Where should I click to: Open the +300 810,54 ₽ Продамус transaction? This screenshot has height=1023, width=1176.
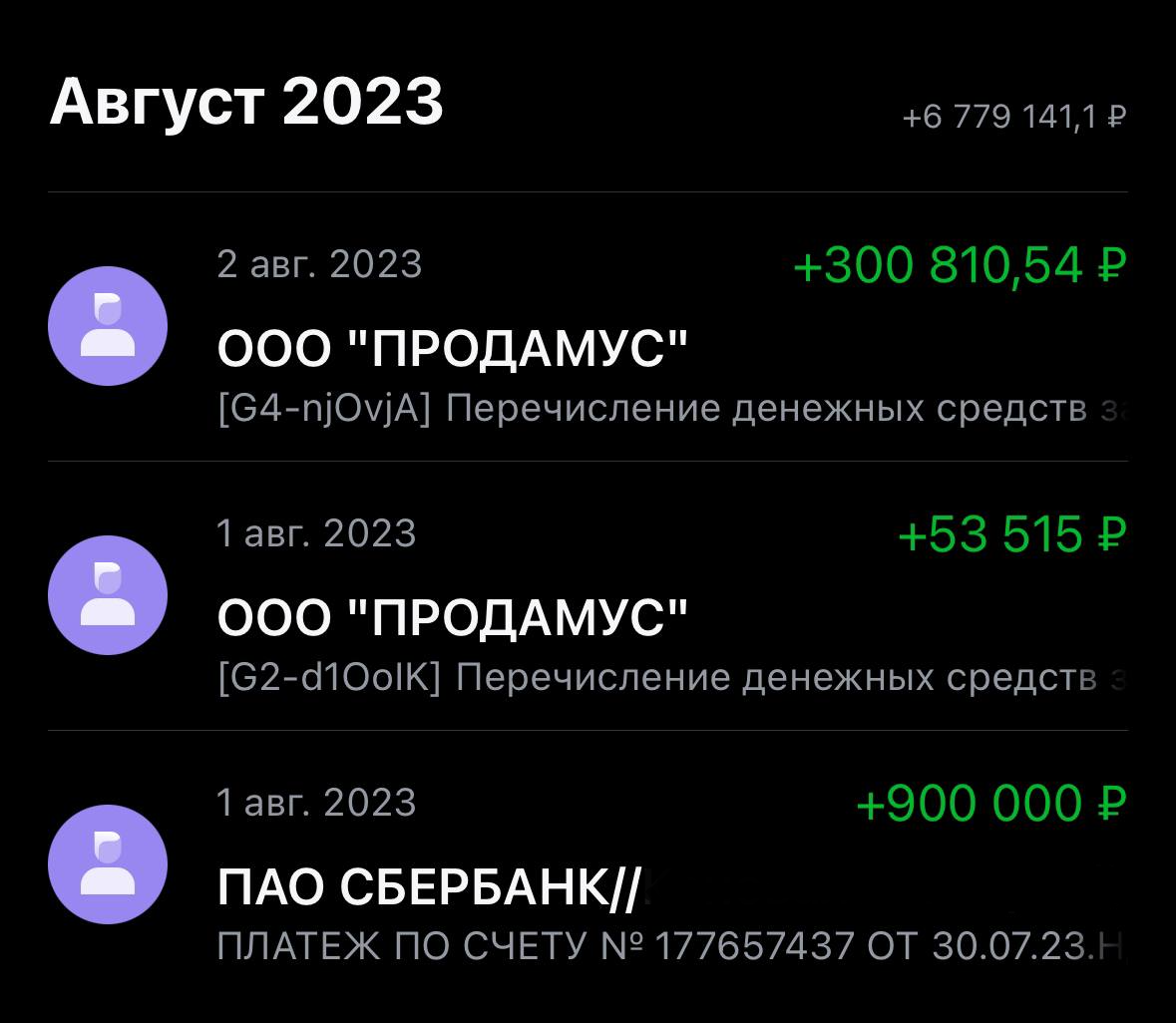[x=588, y=329]
